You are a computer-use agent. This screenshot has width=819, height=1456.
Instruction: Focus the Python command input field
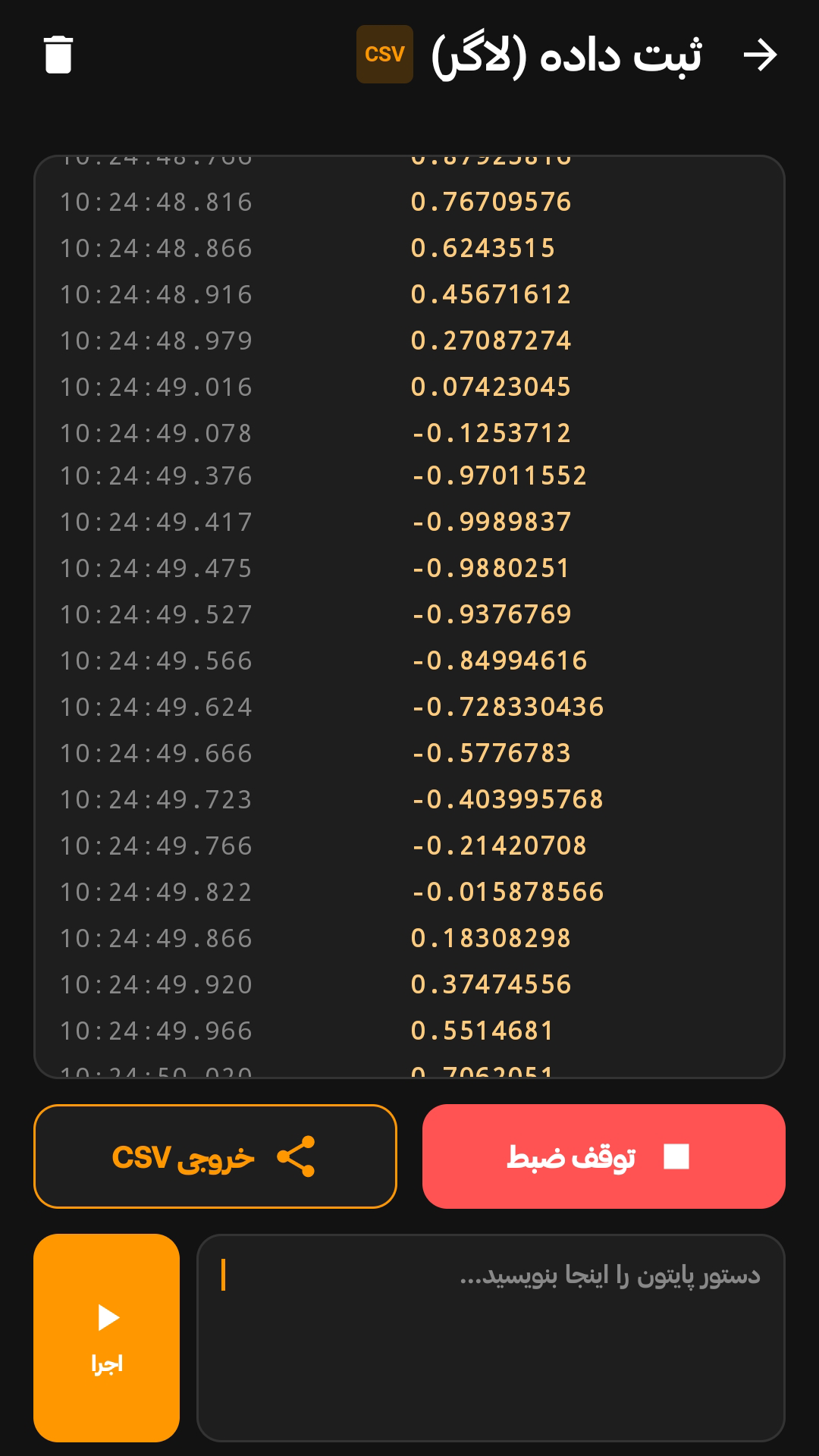pos(491,1338)
